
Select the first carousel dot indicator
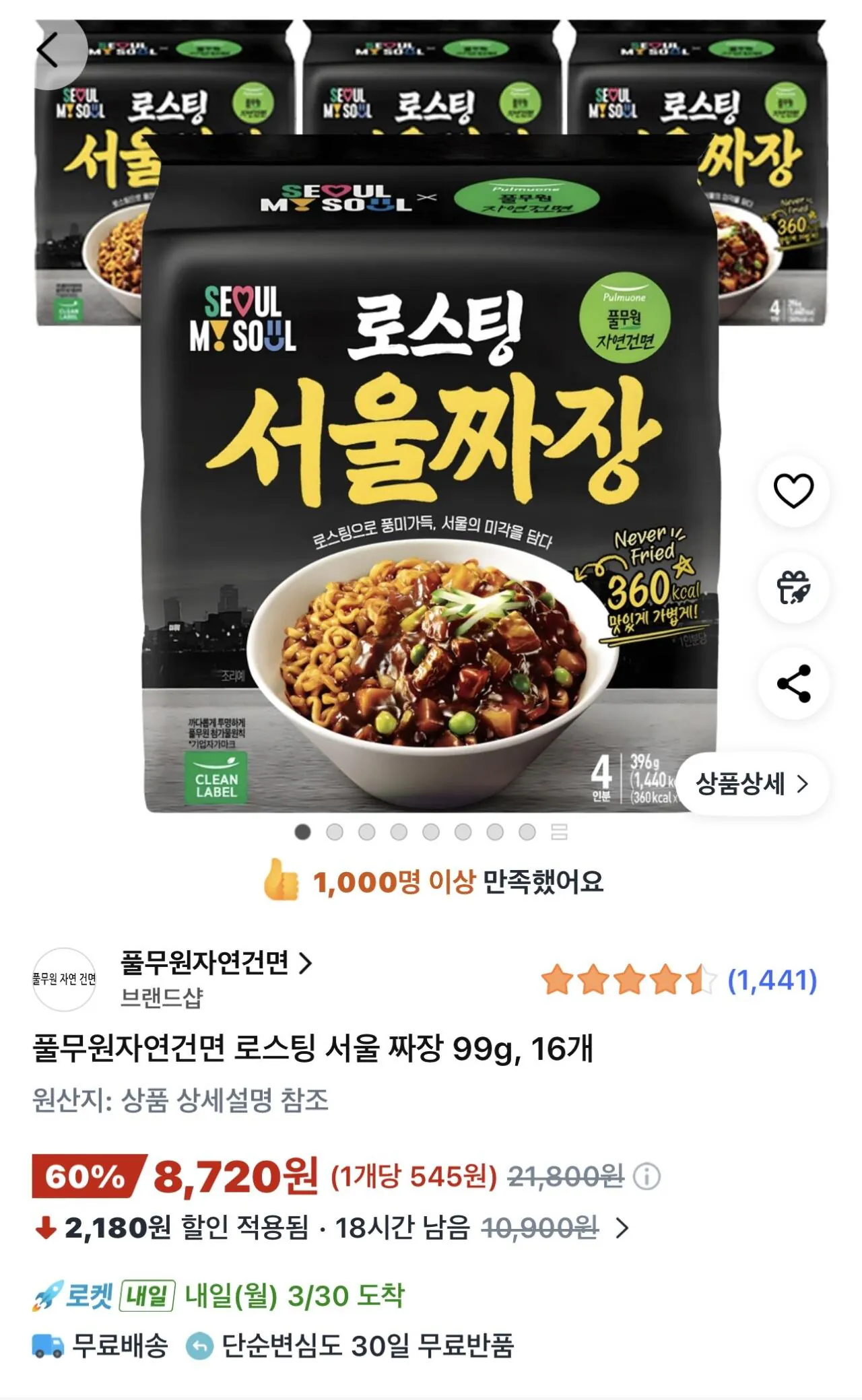pyautogui.click(x=304, y=833)
